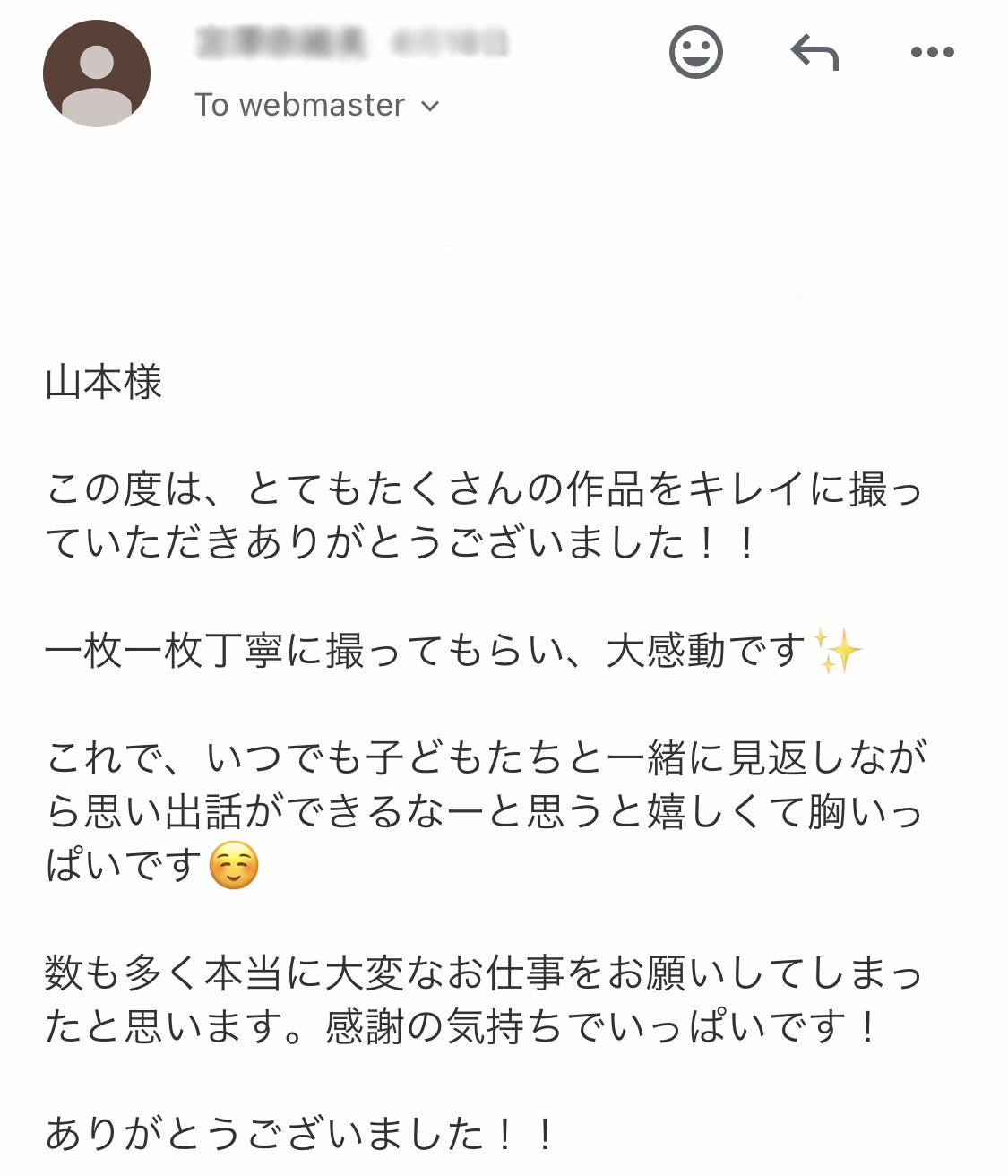
Task: Open the more options menu
Action: [932, 52]
